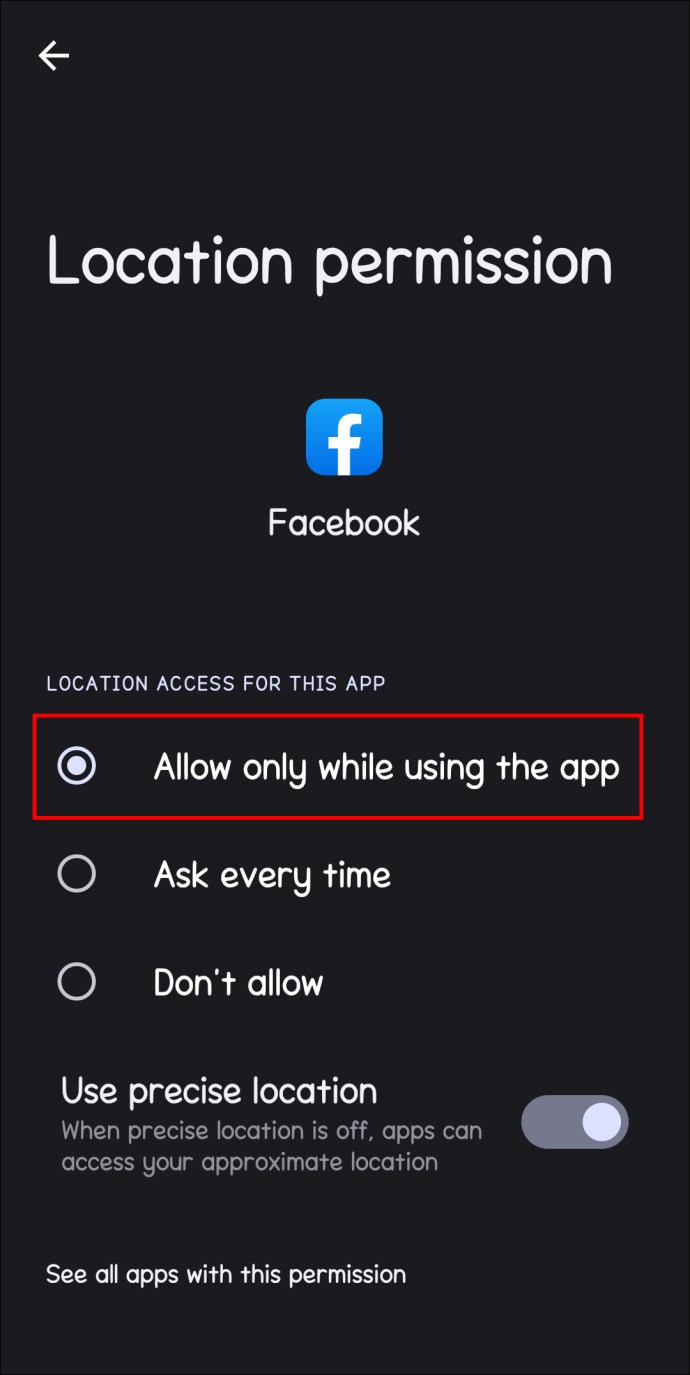Toggle the Use precise location switch

[575, 1123]
